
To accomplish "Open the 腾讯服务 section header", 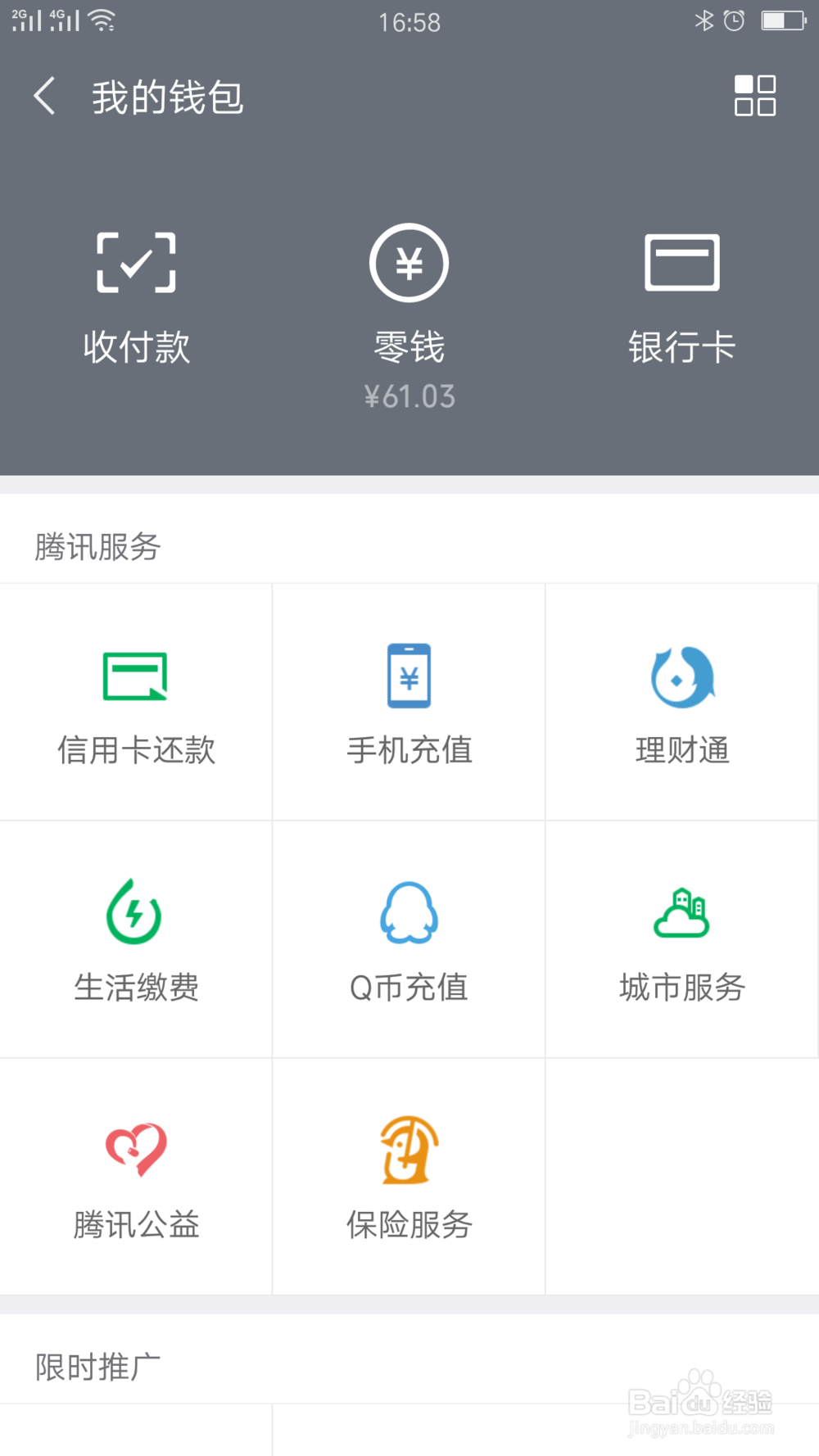I will [98, 547].
